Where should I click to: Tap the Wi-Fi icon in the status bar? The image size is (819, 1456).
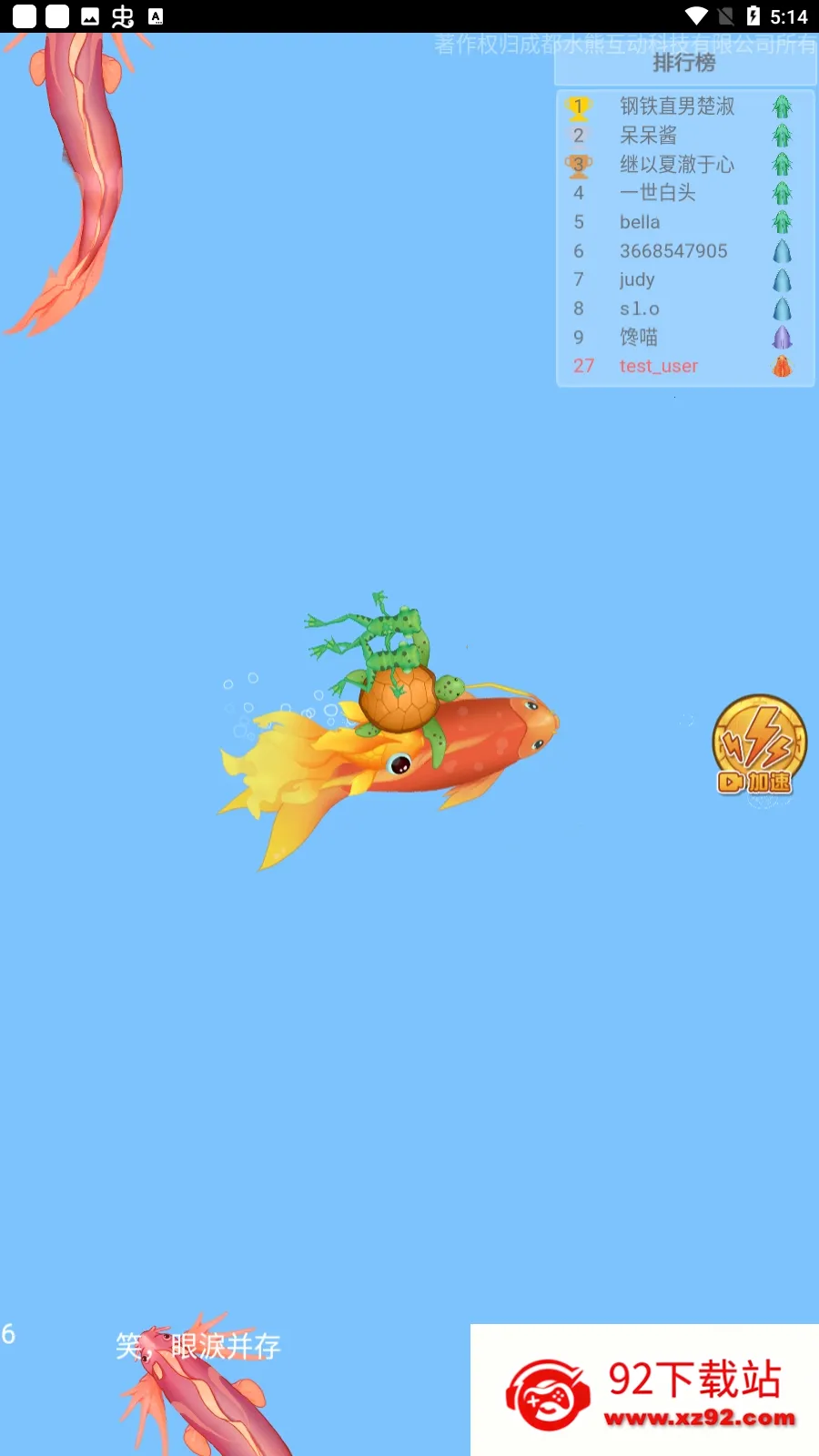695,15
